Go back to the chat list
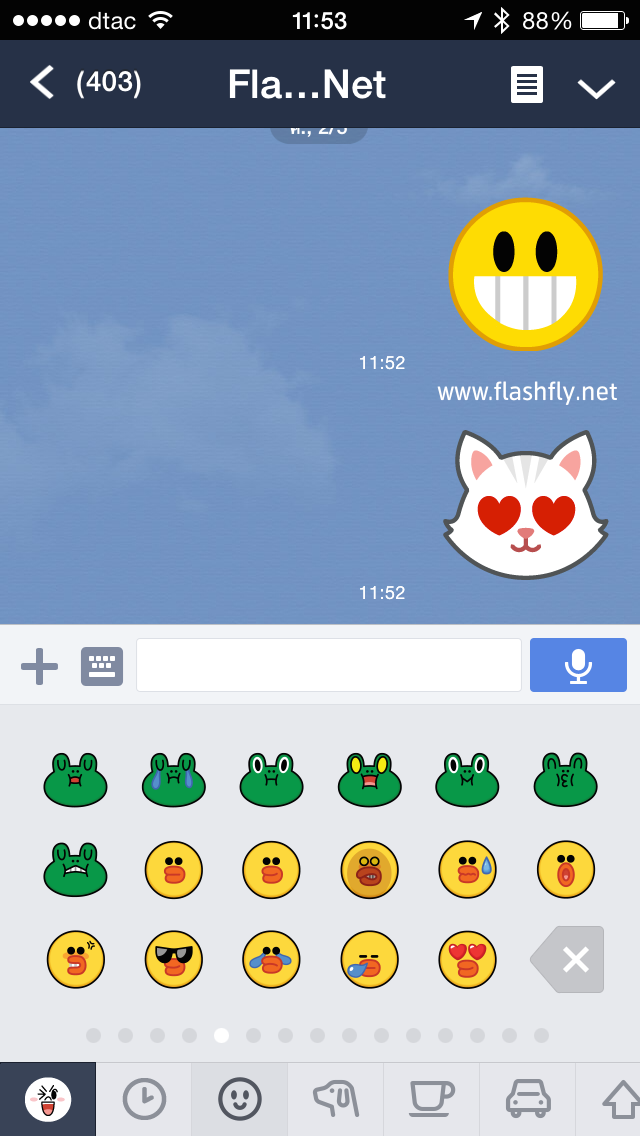The width and height of the screenshot is (640, 1136). (42, 83)
